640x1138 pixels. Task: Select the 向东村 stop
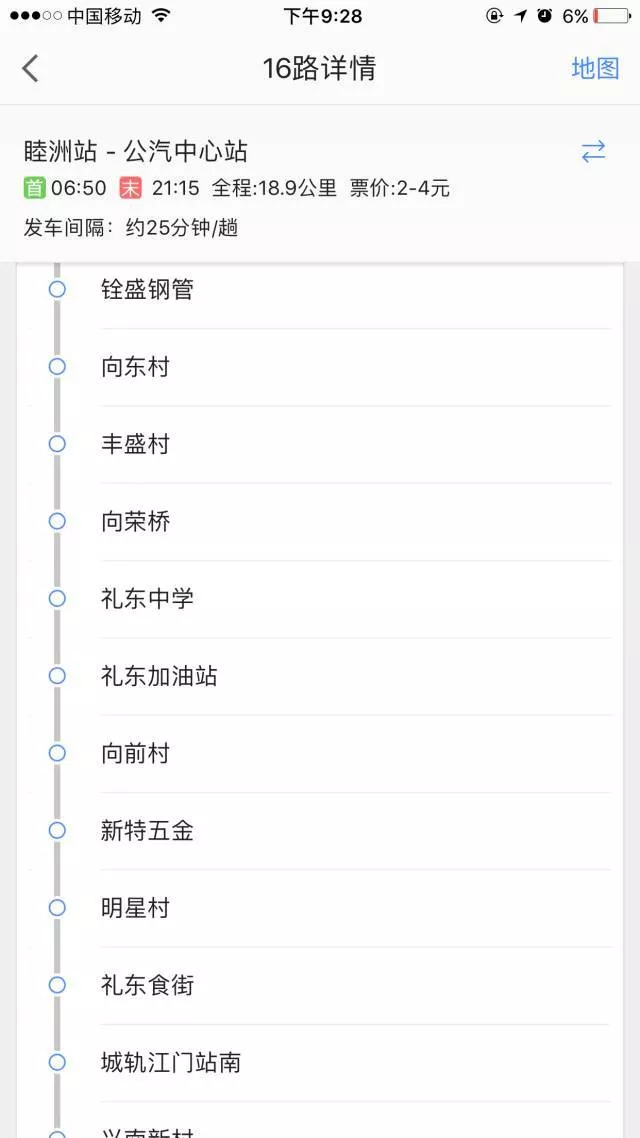[x=136, y=367]
